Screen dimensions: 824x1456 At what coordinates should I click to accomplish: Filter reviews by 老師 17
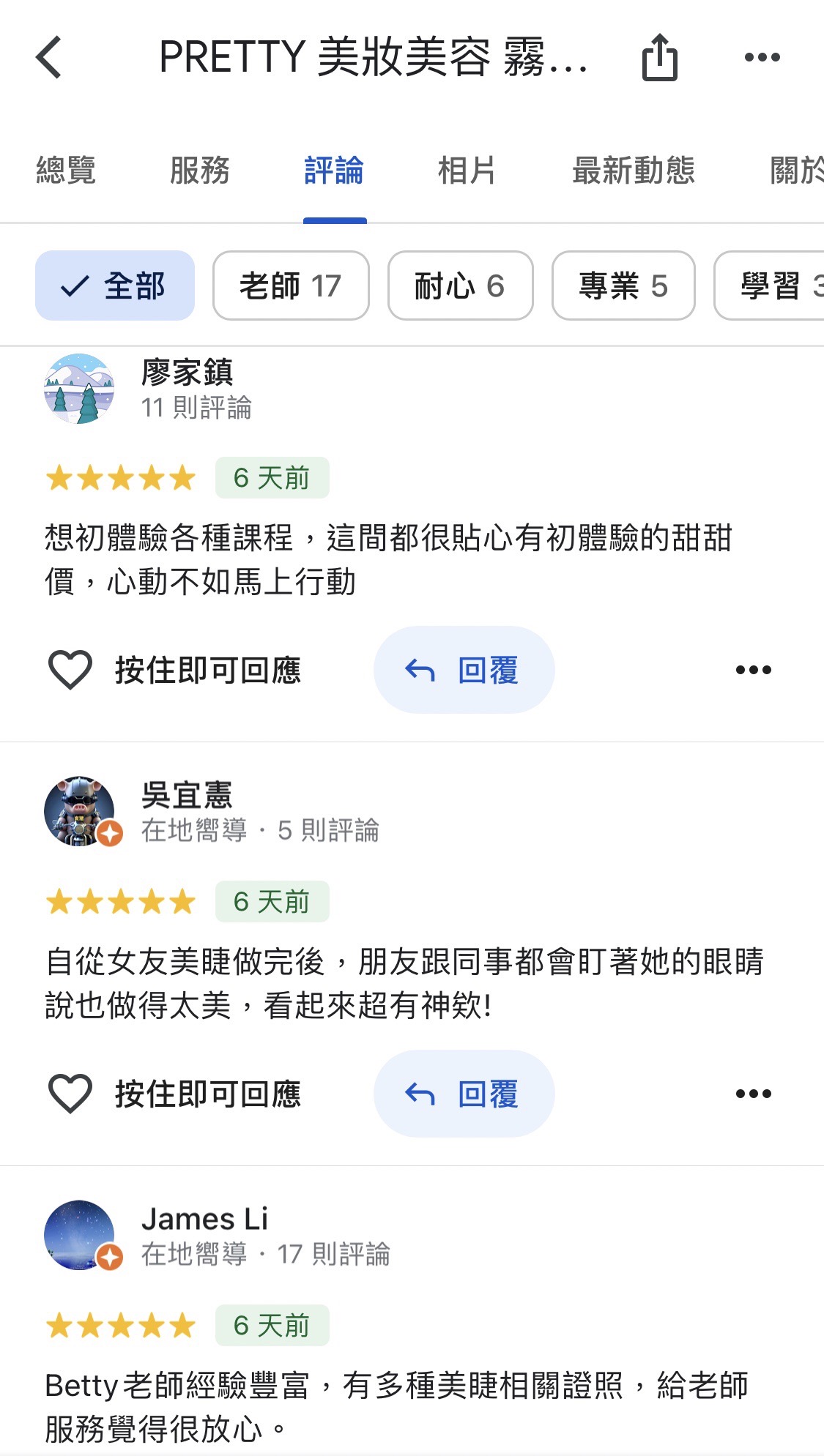(x=291, y=285)
